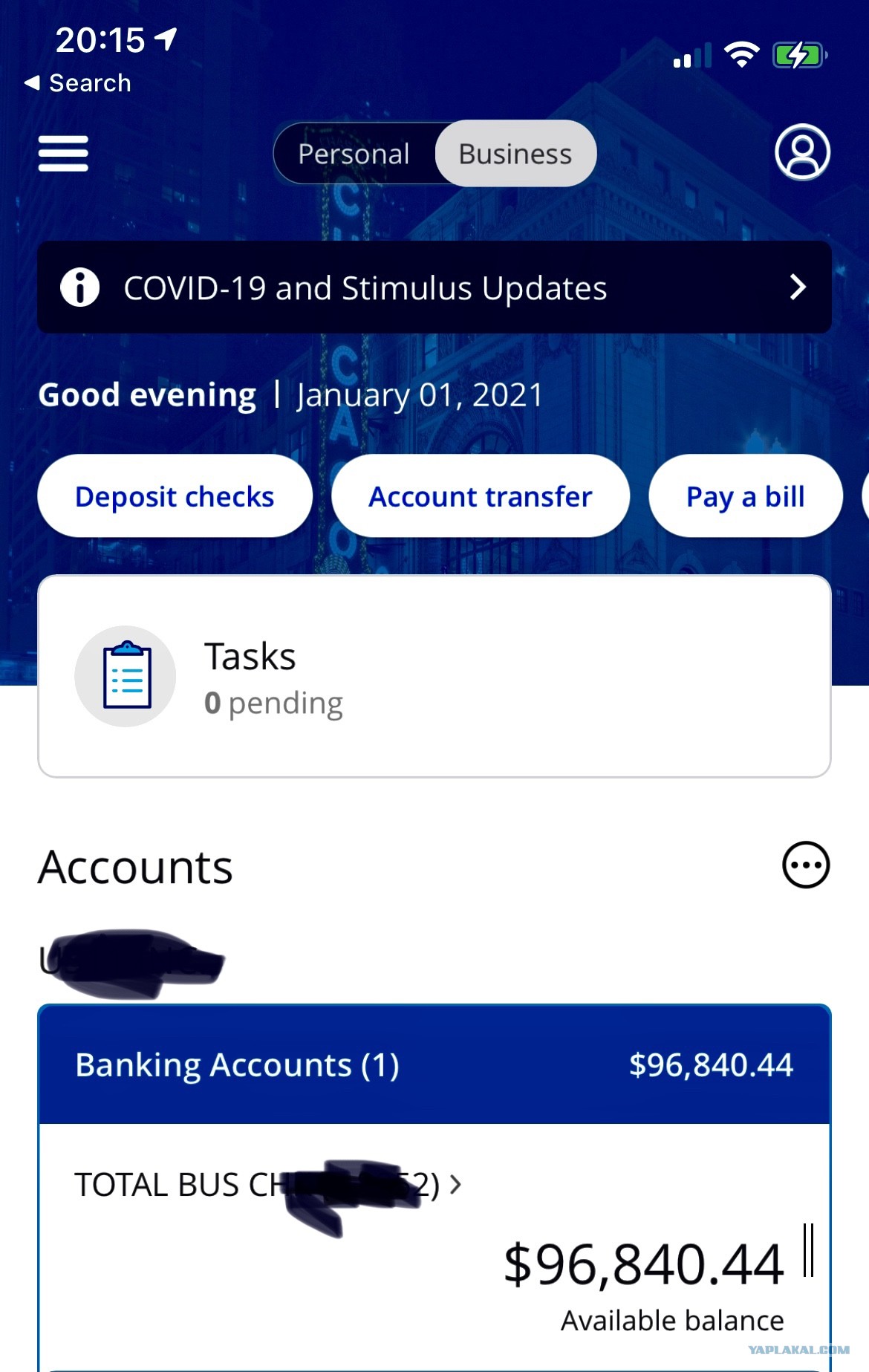Screen dimensions: 869x1372
Task: Open COVID-19 and Stimulus Updates banner
Action: click(434, 287)
